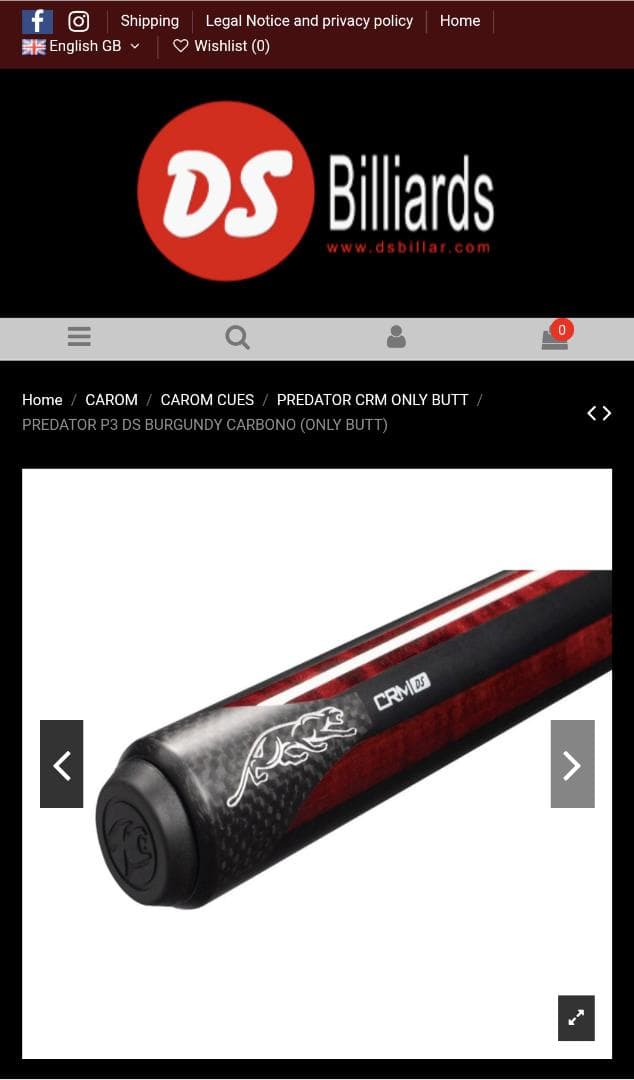Open the user account icon
634x1080 pixels.
[396, 337]
